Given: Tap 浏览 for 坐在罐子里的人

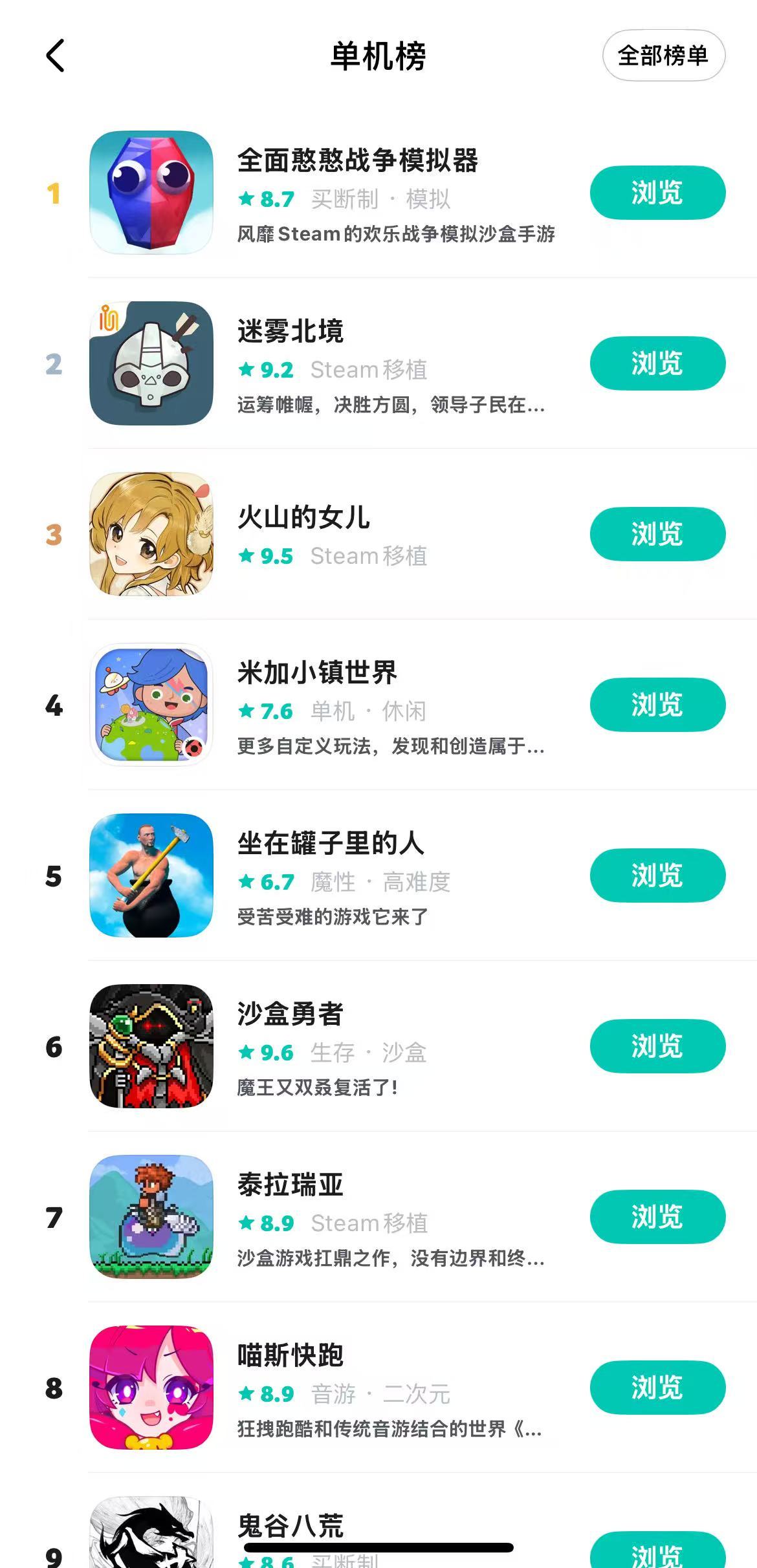Looking at the screenshot, I should [x=657, y=875].
